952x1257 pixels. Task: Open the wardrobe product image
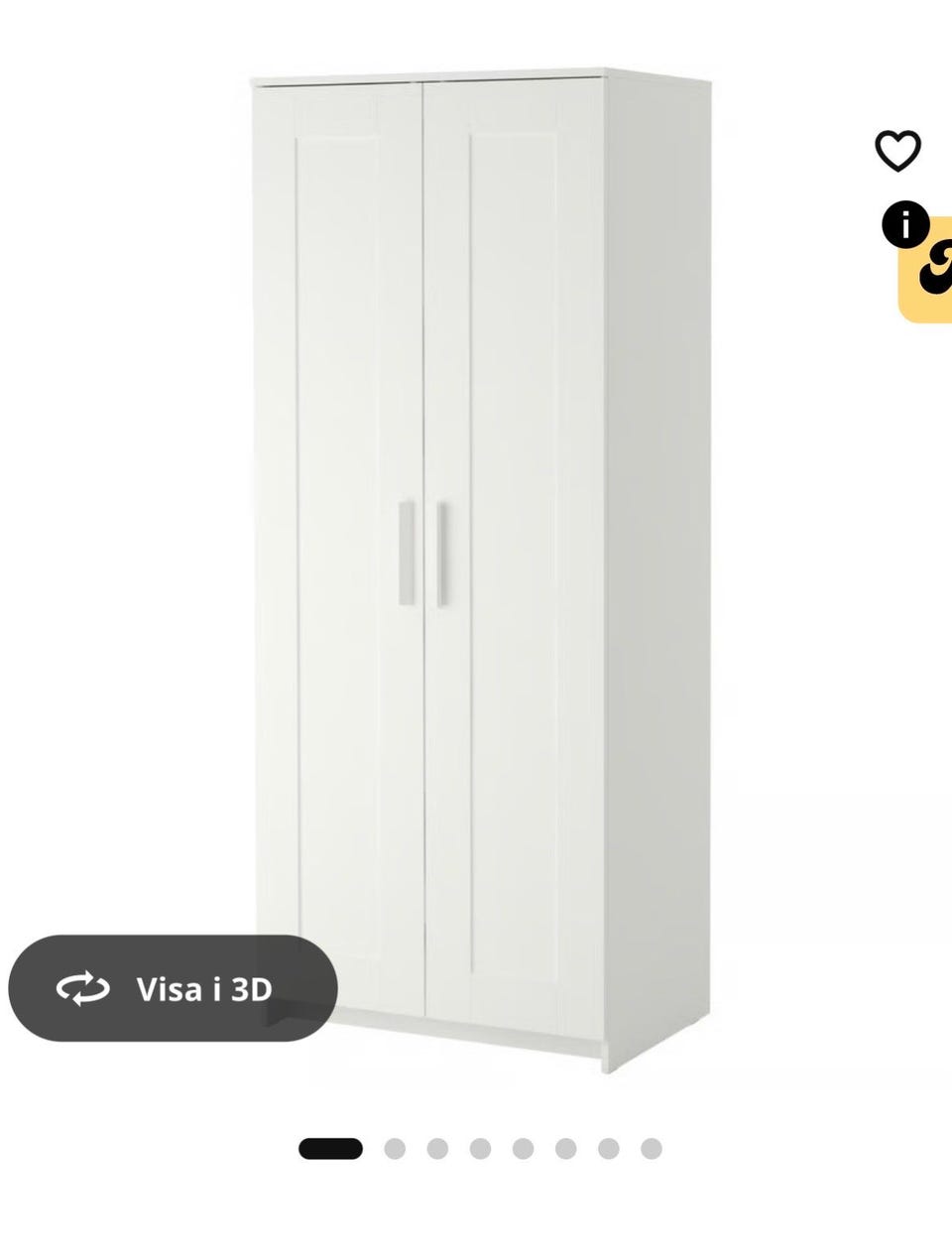[x=481, y=556]
